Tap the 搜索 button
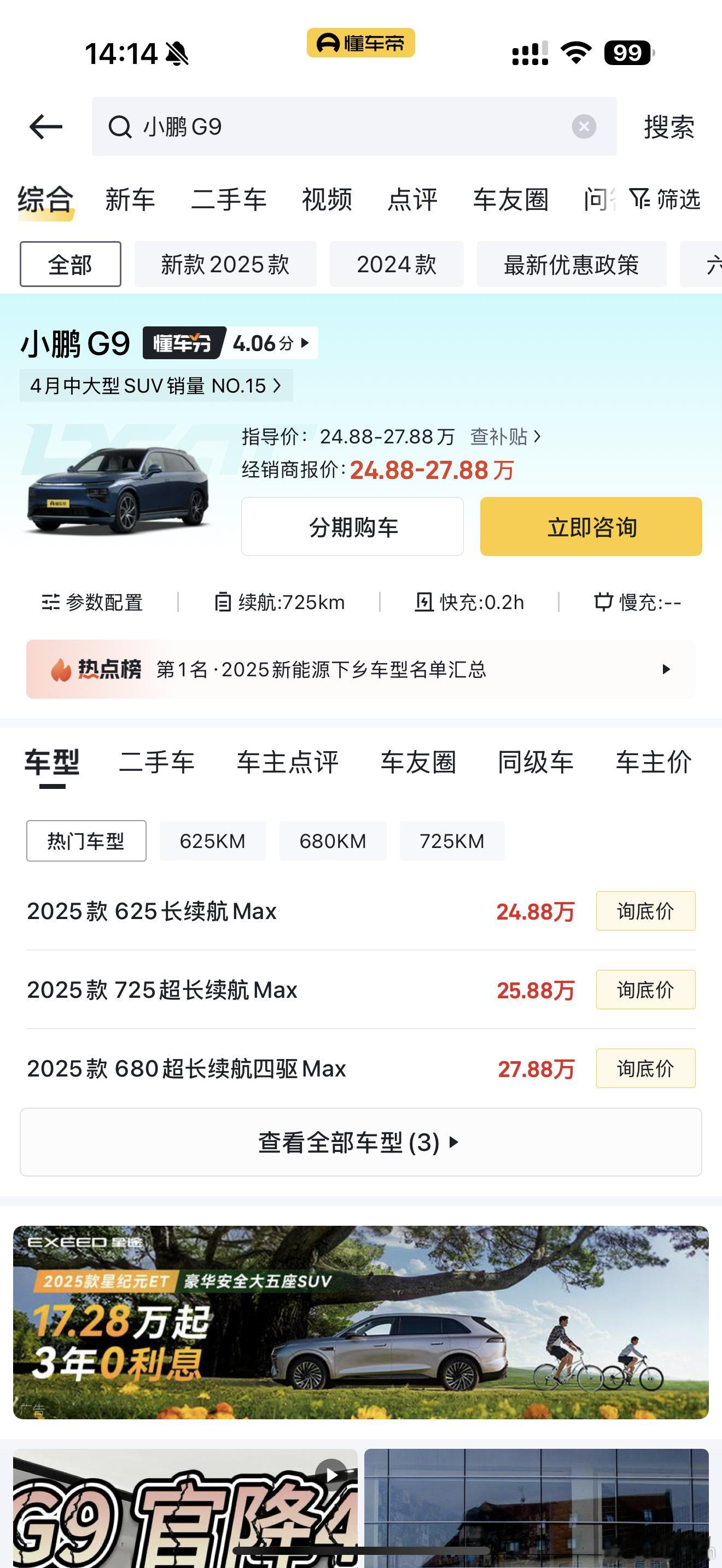The width and height of the screenshot is (722, 1568). point(669,127)
